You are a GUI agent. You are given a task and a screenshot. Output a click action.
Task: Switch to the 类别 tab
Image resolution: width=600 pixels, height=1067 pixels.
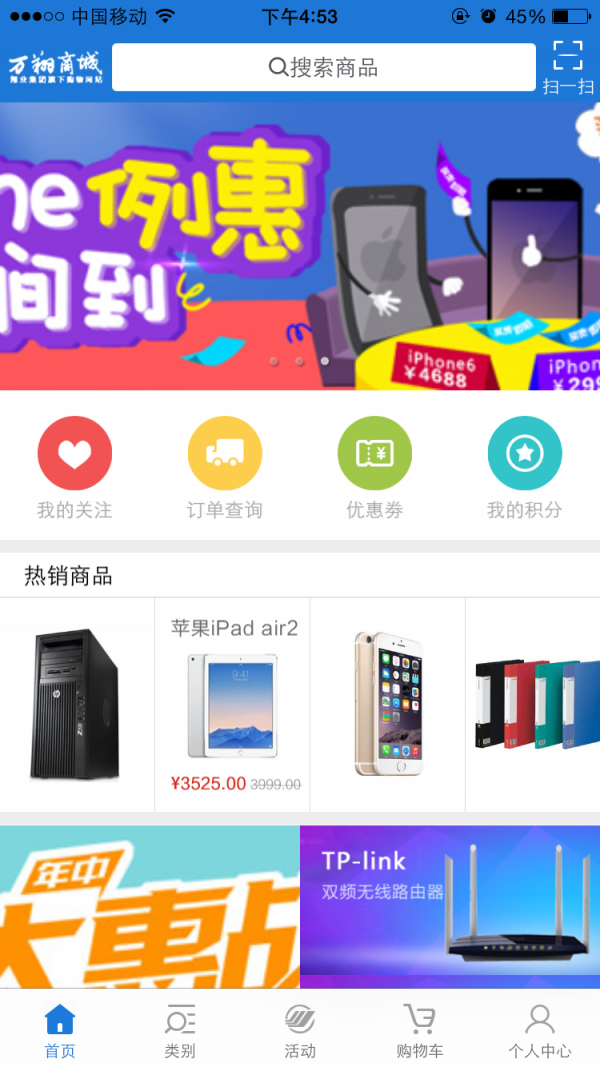(180, 1031)
